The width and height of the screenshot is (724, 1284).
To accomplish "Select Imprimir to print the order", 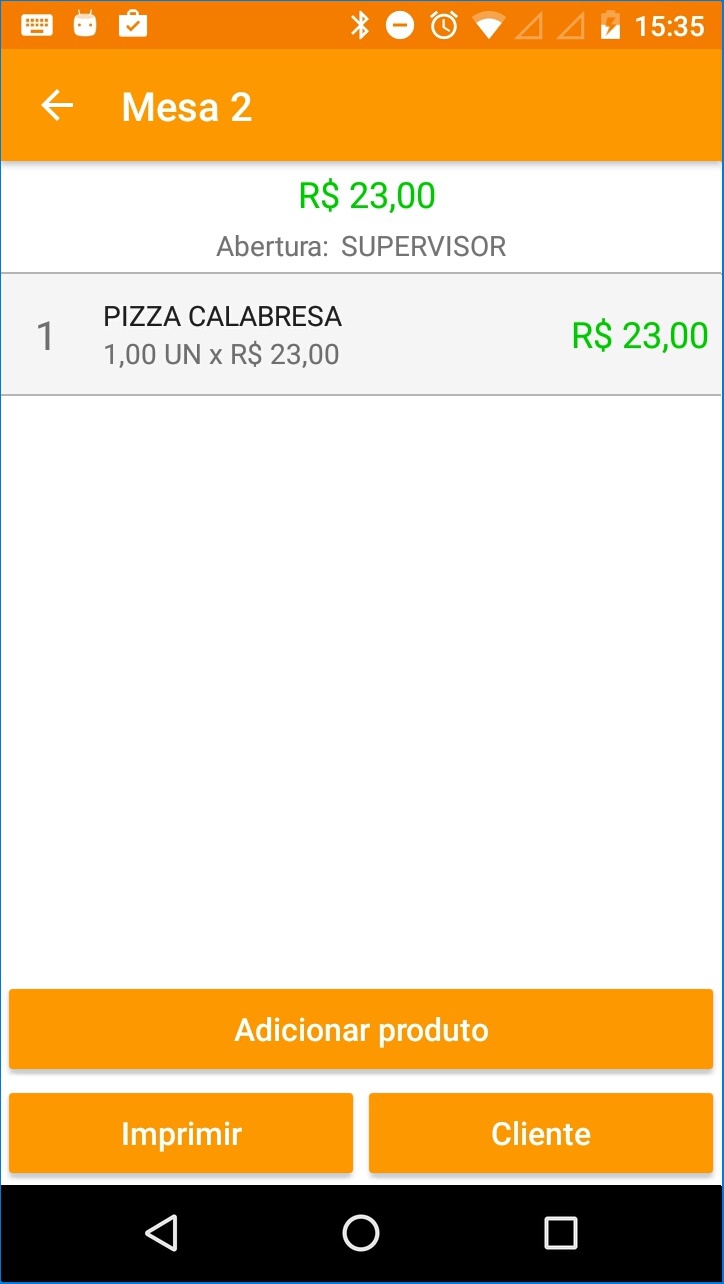I will tap(181, 1133).
